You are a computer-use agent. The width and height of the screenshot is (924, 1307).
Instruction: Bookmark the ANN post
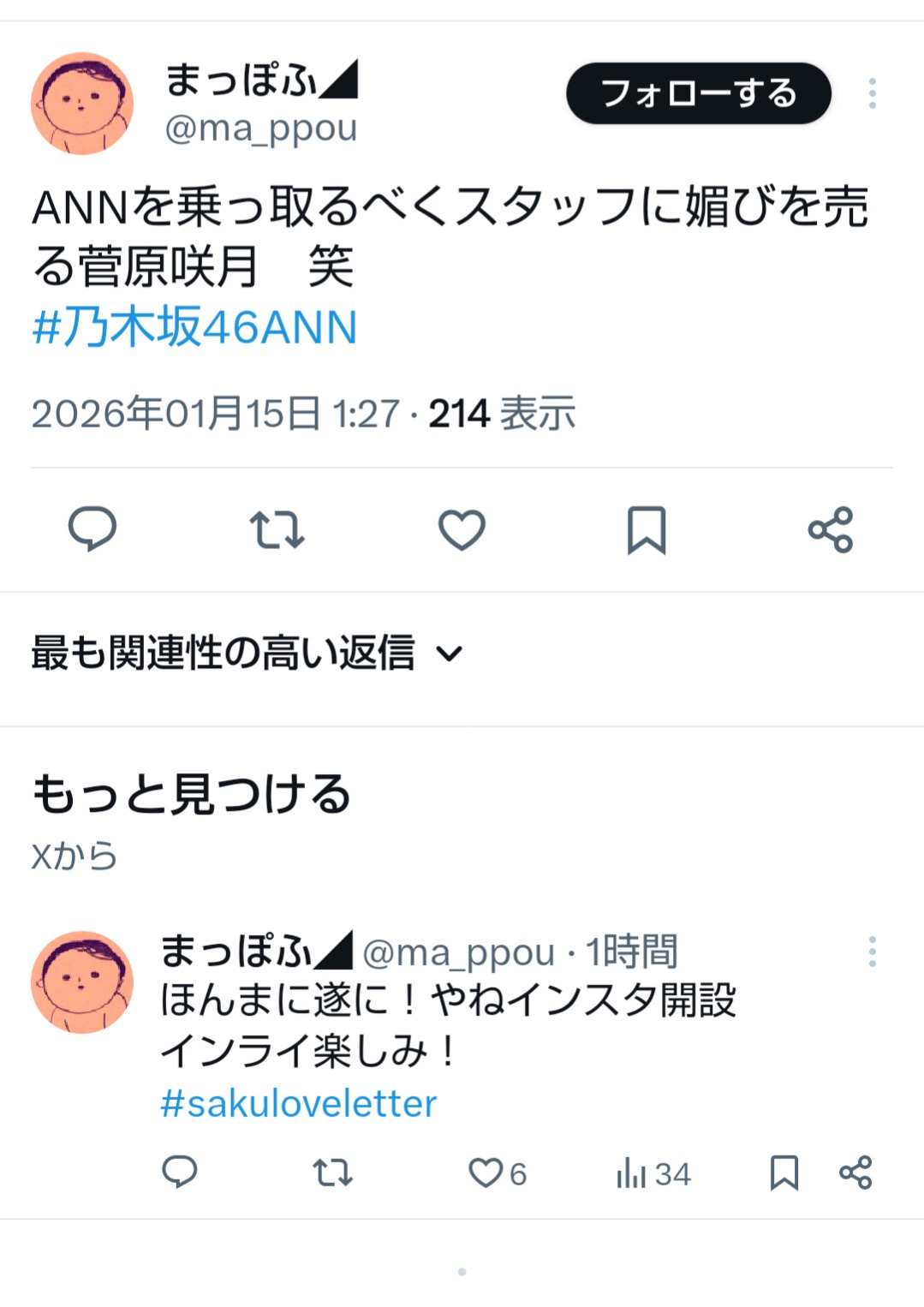coord(647,529)
